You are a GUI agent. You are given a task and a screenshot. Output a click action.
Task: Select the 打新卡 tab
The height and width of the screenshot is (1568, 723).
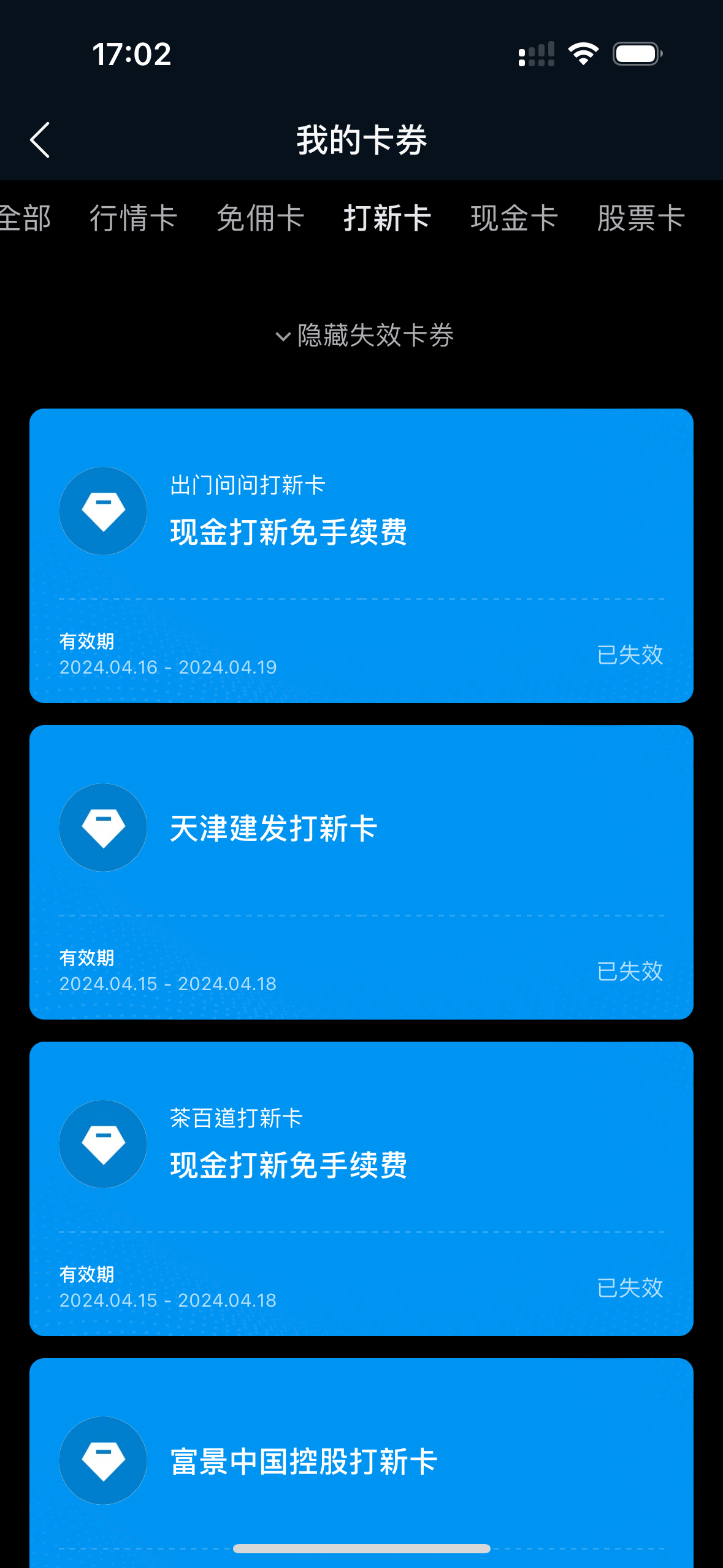point(387,218)
